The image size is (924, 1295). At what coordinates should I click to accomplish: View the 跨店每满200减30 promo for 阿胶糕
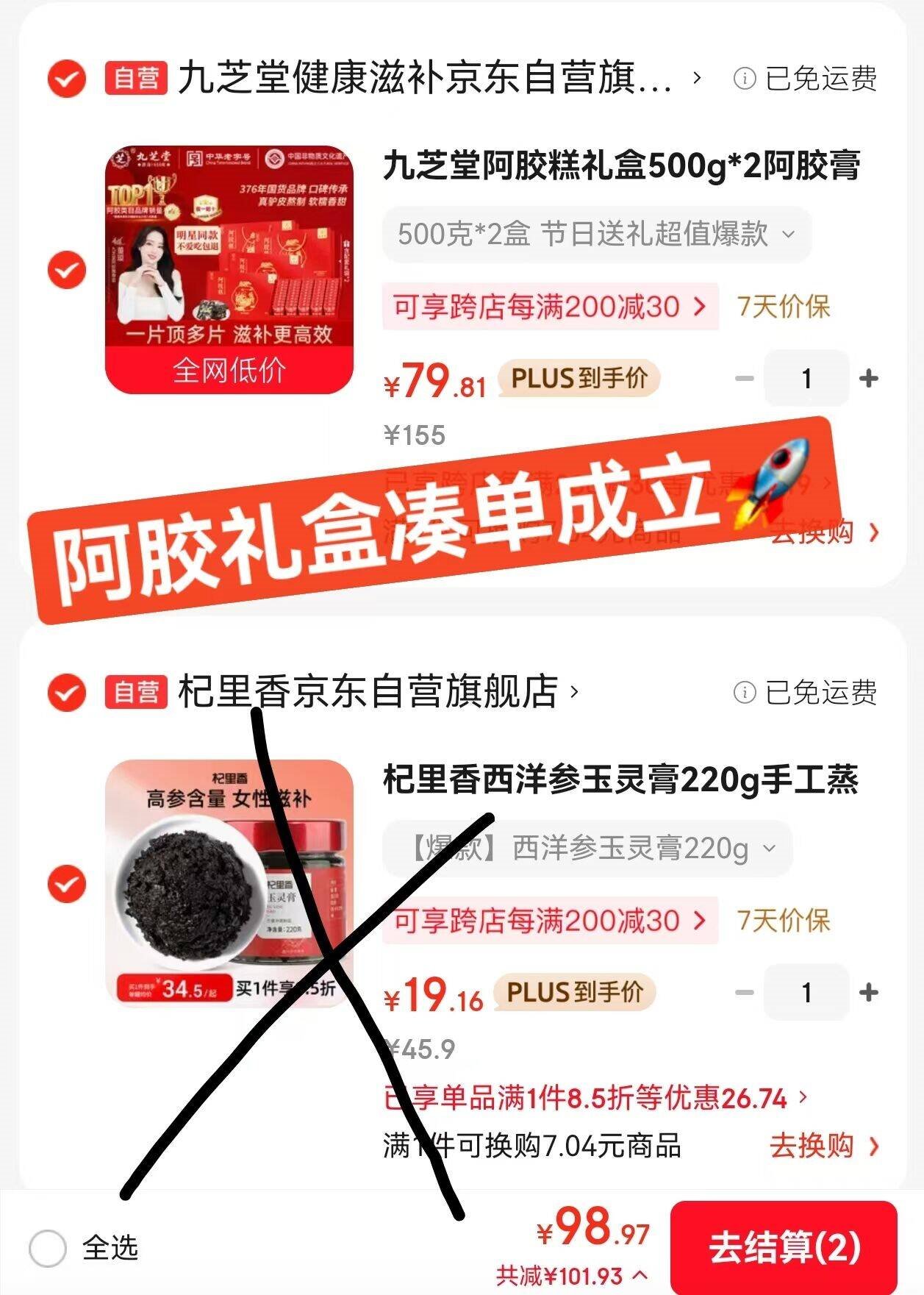(x=549, y=306)
